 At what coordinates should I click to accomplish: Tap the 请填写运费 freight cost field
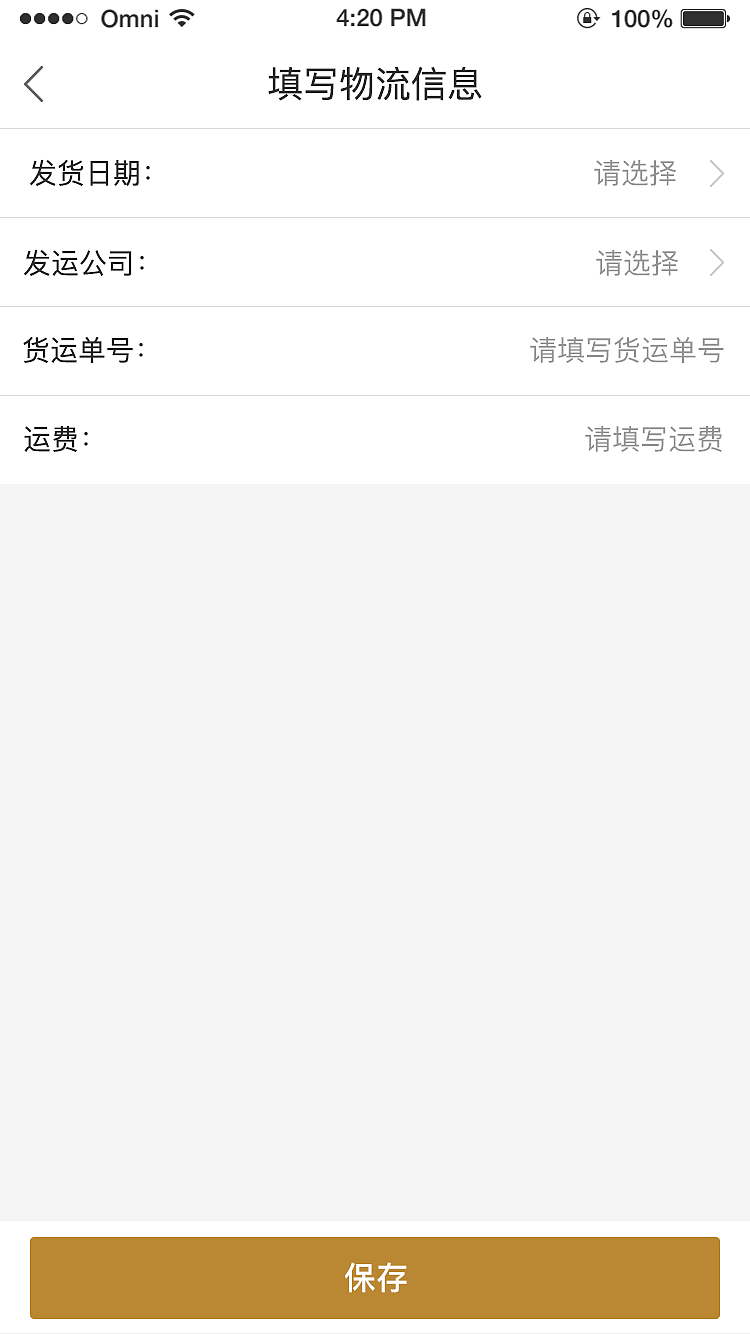[x=654, y=440]
